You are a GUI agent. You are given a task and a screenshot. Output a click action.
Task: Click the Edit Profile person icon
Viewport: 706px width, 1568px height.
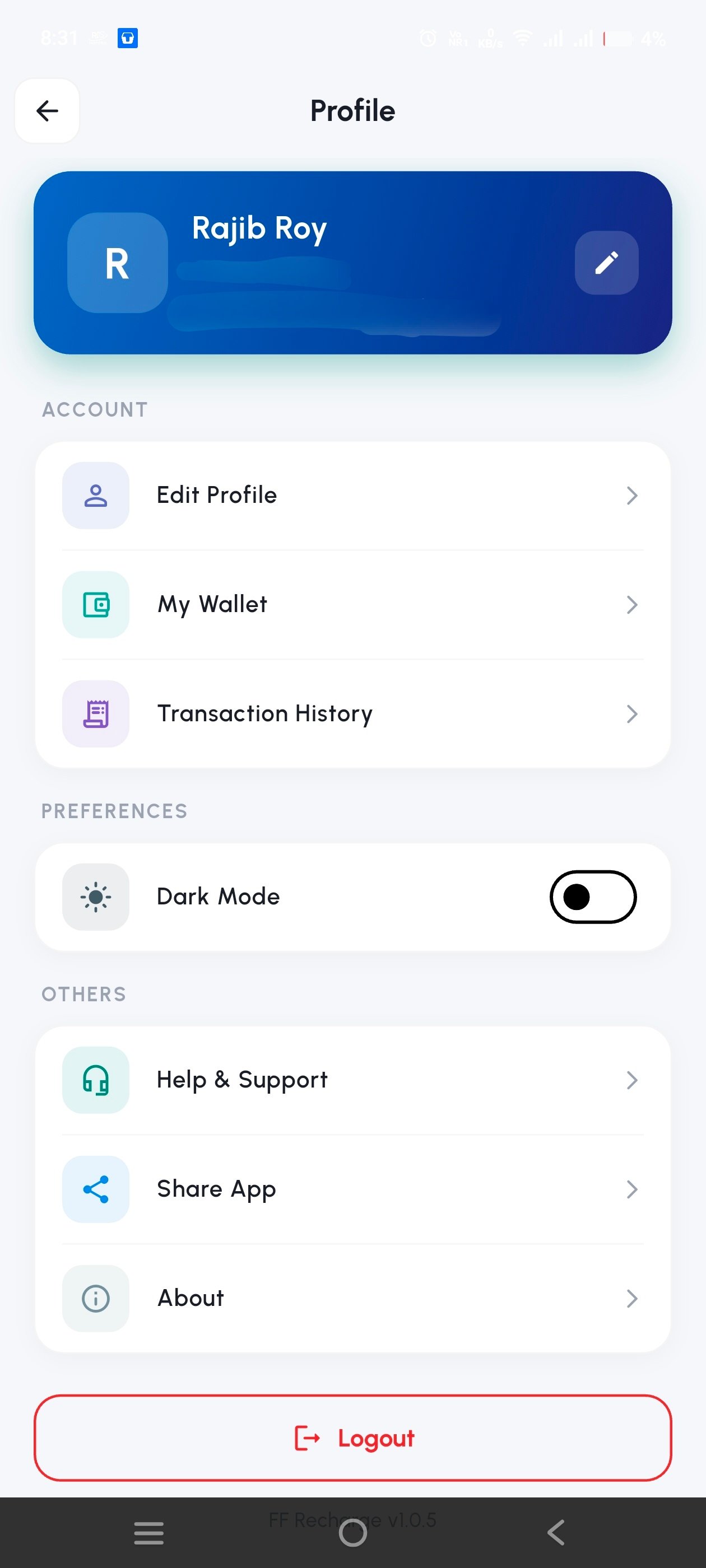point(95,495)
